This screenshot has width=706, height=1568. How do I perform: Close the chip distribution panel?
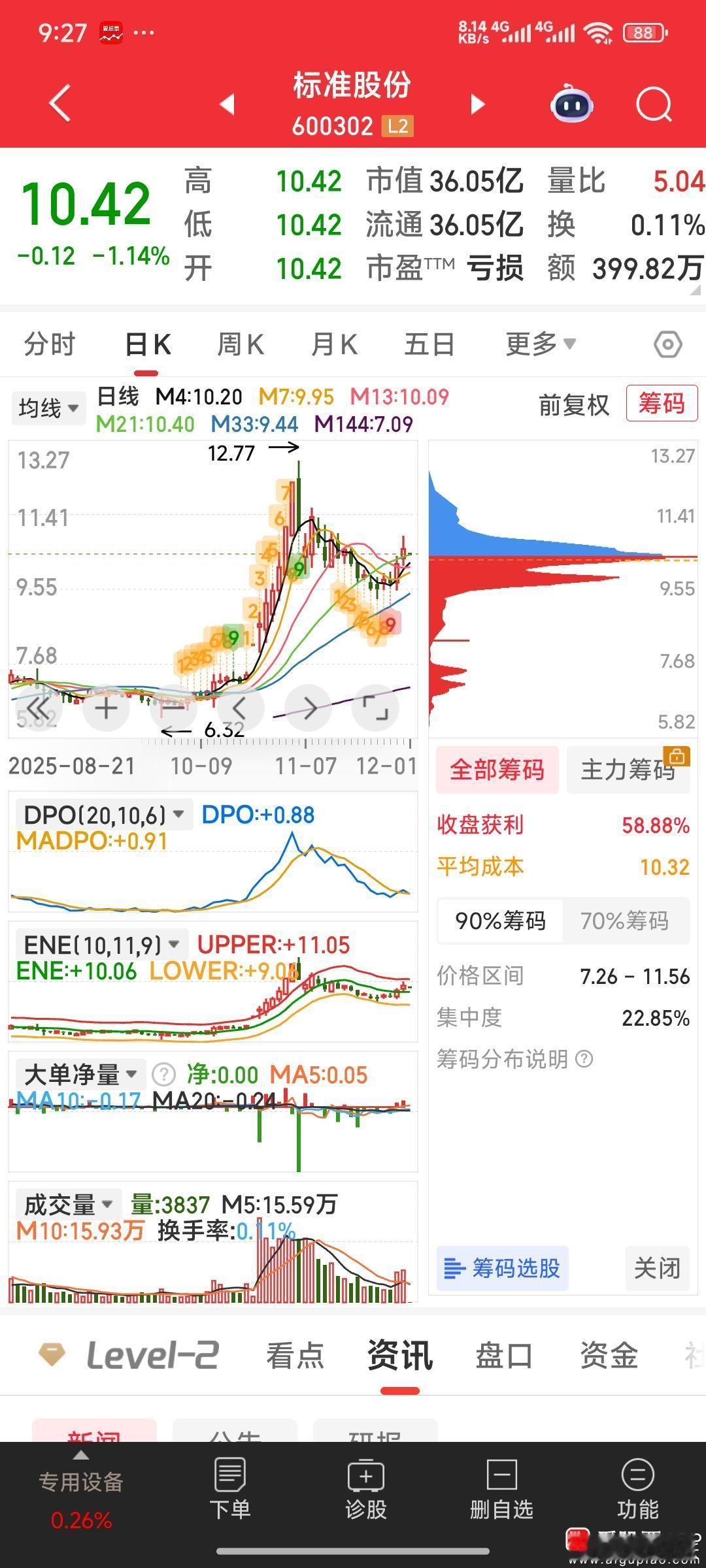657,1268
